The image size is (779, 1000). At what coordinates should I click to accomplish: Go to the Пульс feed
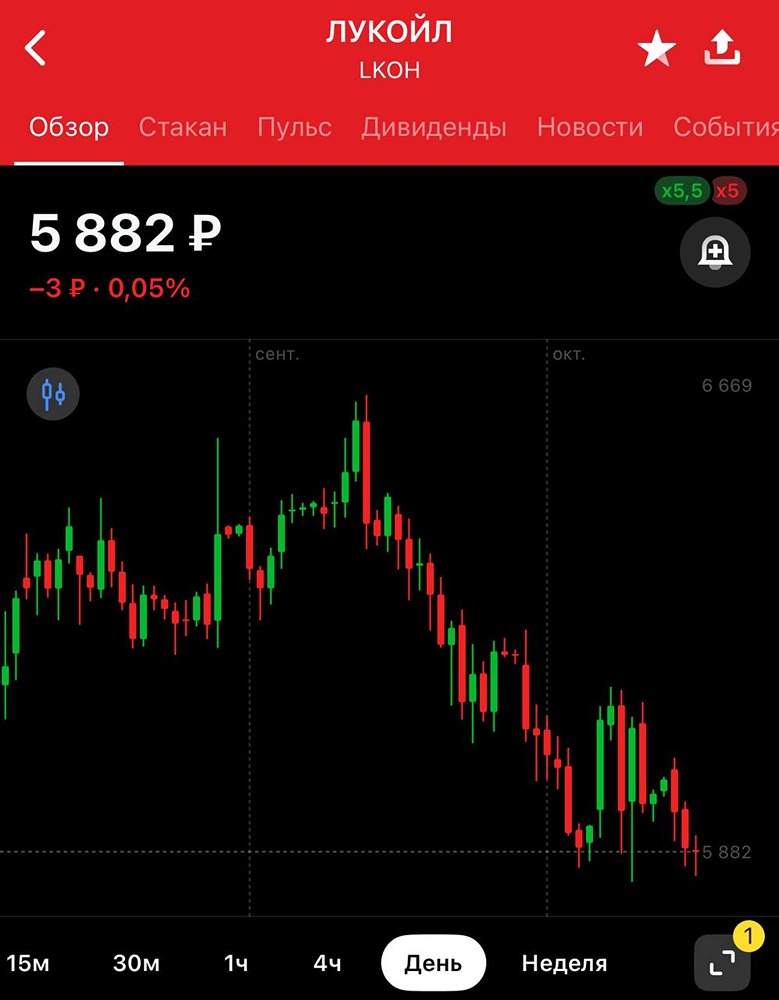pyautogui.click(x=294, y=126)
